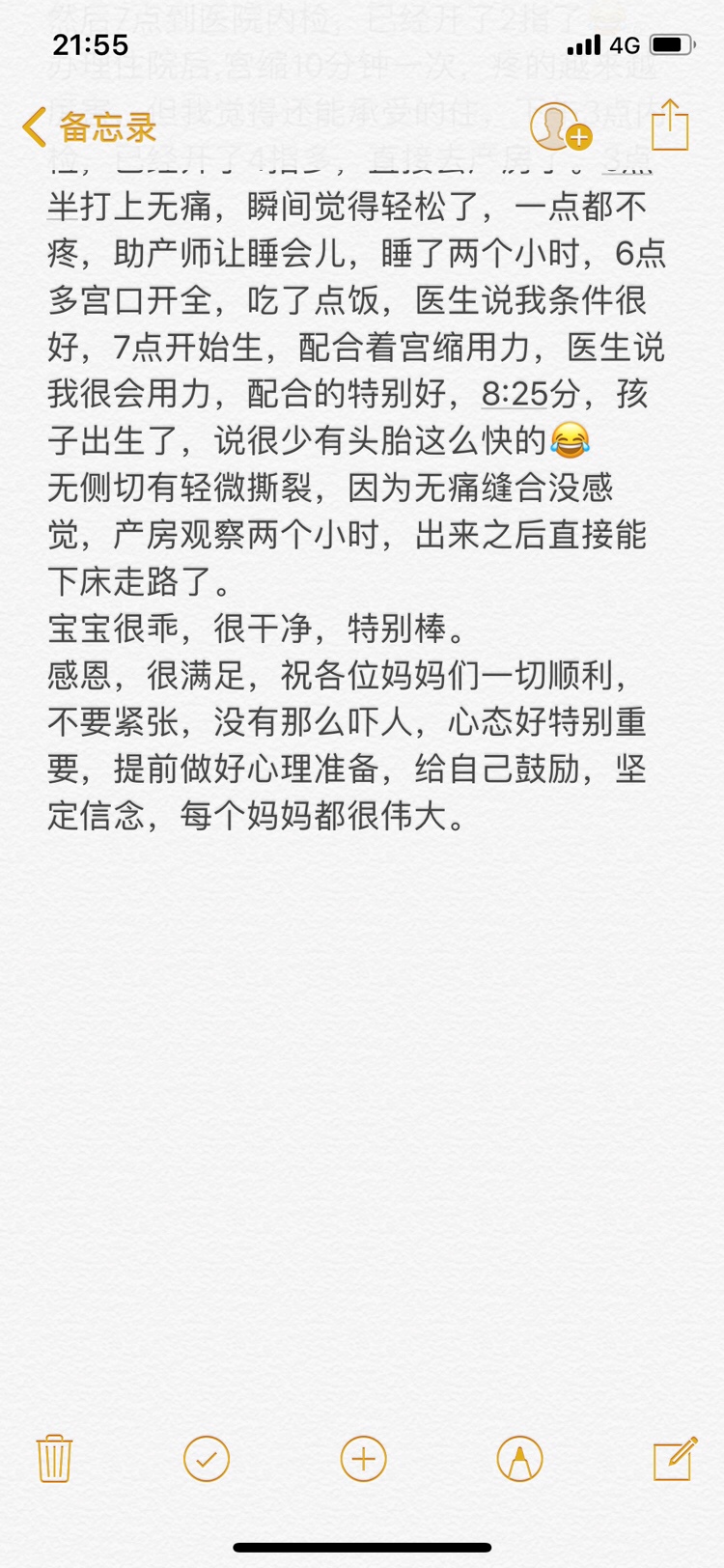Open the share sheet
Image resolution: width=724 pixels, height=1568 pixels.
669,125
